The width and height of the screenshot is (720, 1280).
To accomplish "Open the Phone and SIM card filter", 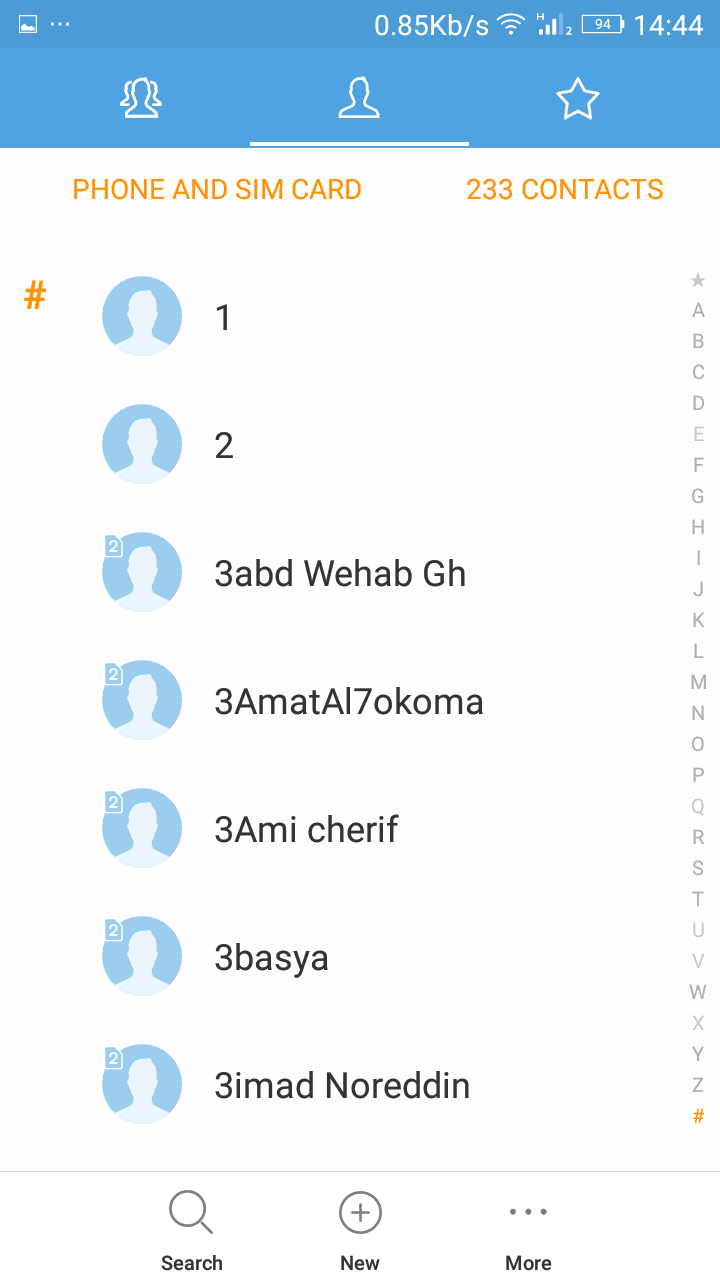I will pyautogui.click(x=217, y=190).
